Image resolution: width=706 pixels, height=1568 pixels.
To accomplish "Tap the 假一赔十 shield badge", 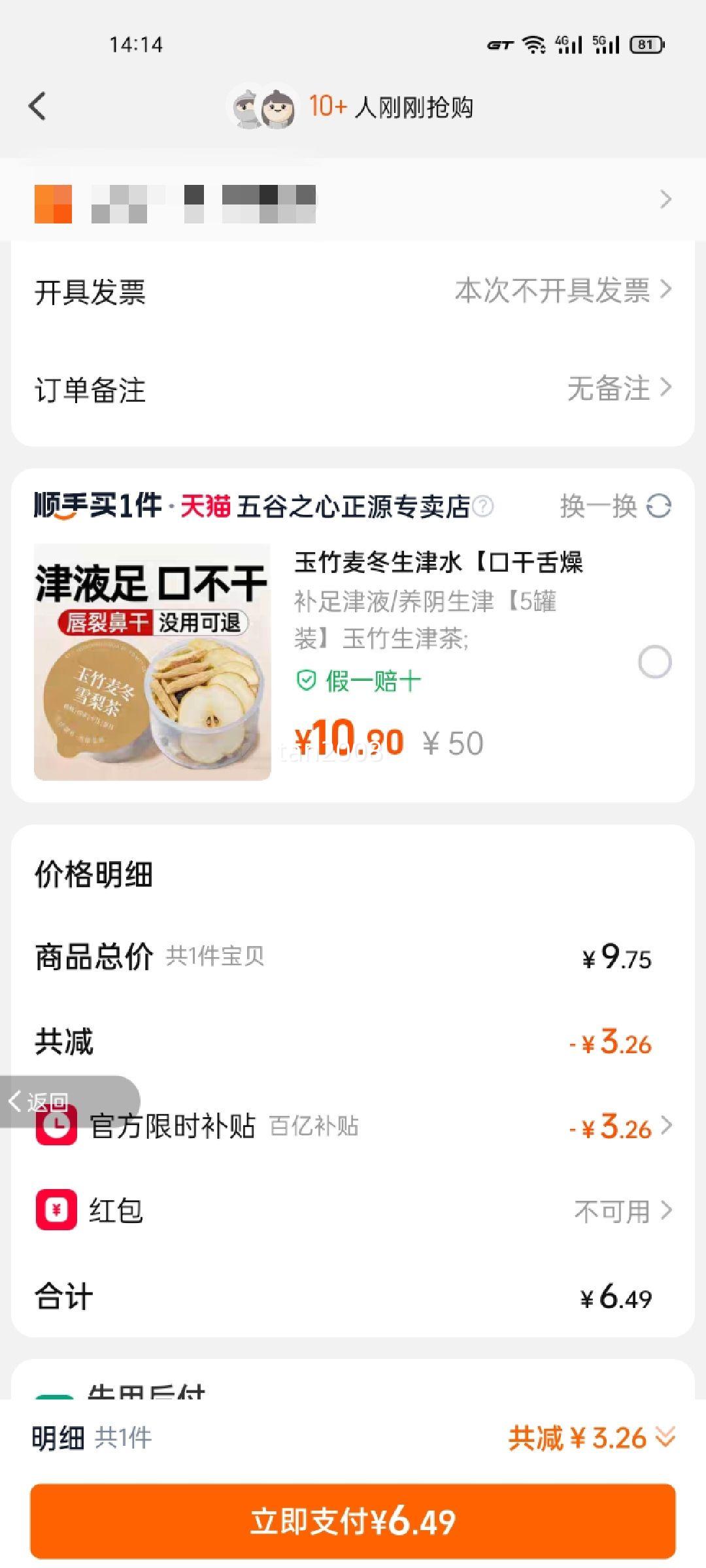I will 307,679.
